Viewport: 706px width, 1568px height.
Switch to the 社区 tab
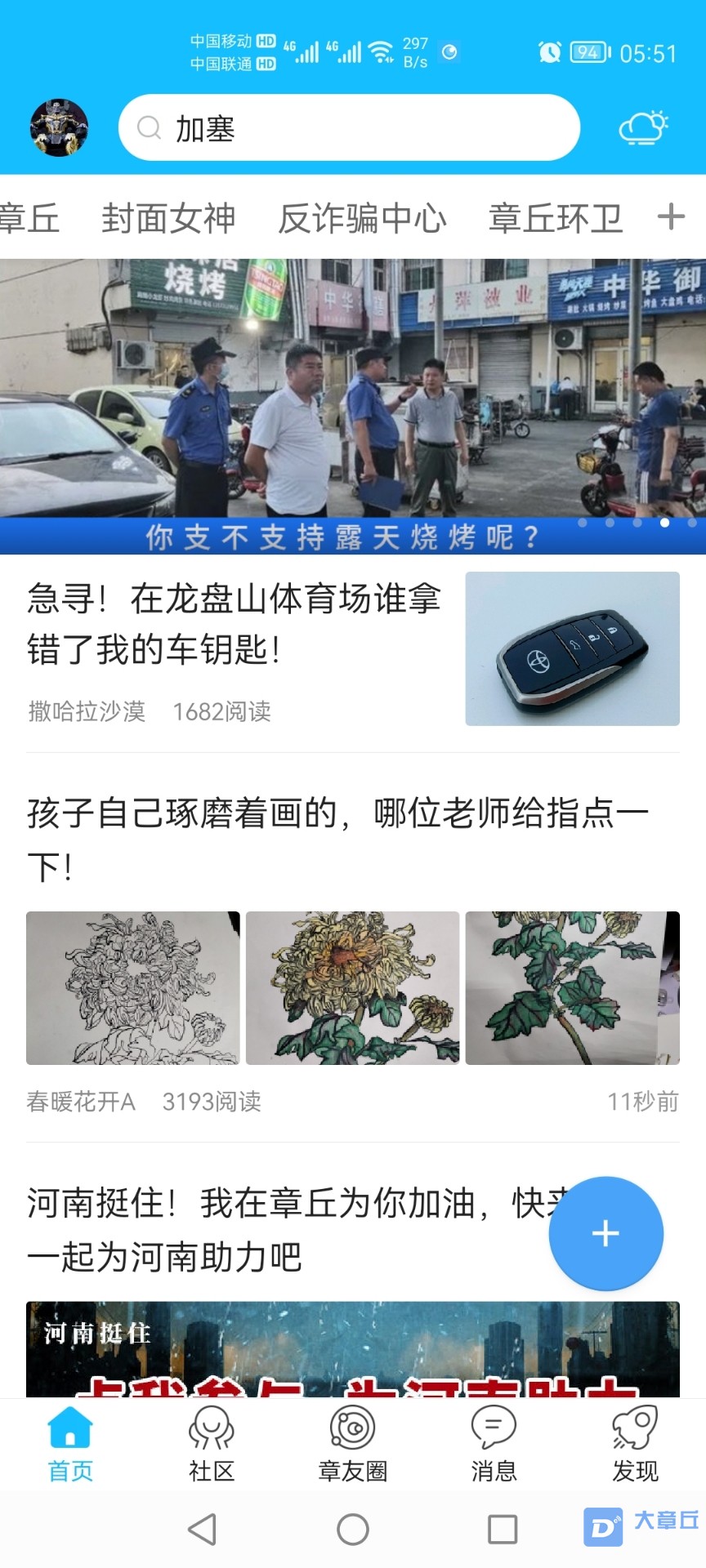click(x=212, y=1444)
